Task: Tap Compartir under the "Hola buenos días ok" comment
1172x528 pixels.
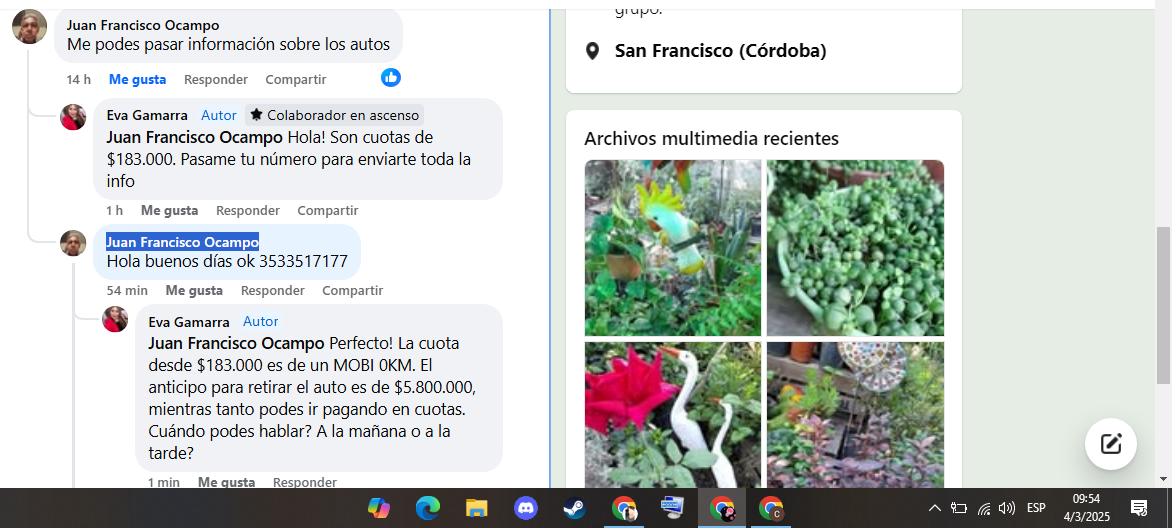Action: tap(352, 291)
